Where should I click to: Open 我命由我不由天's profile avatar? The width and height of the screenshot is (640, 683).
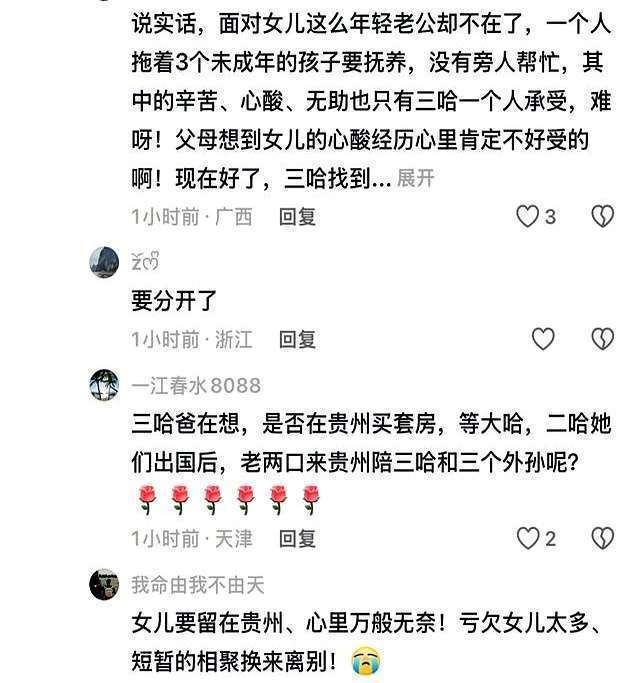point(104,584)
